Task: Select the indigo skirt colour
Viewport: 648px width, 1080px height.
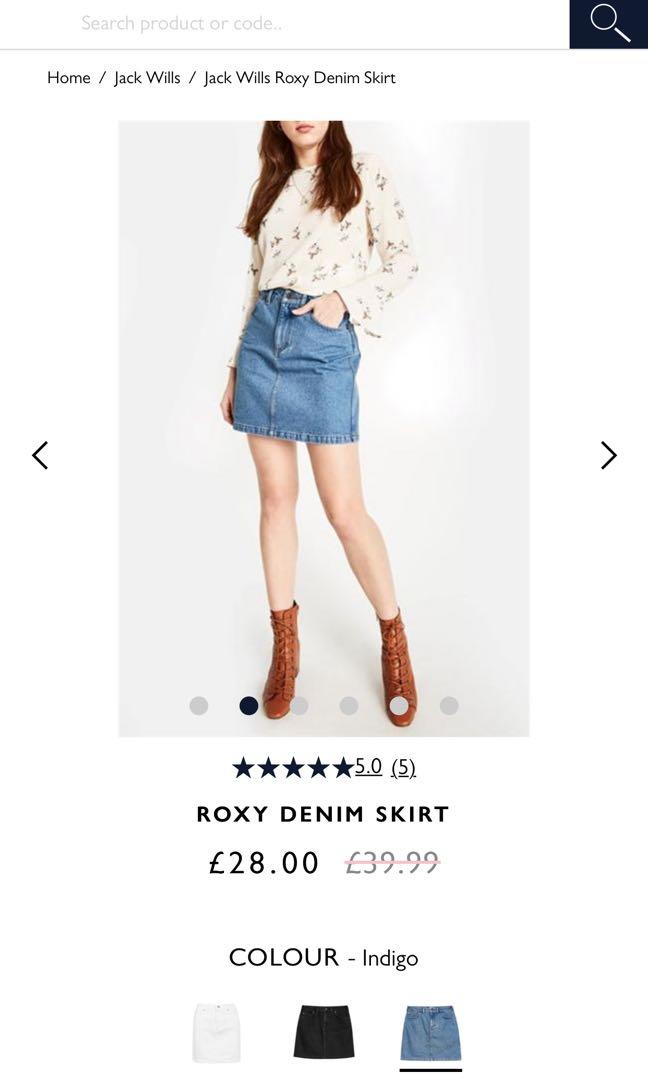Action: [x=430, y=1032]
